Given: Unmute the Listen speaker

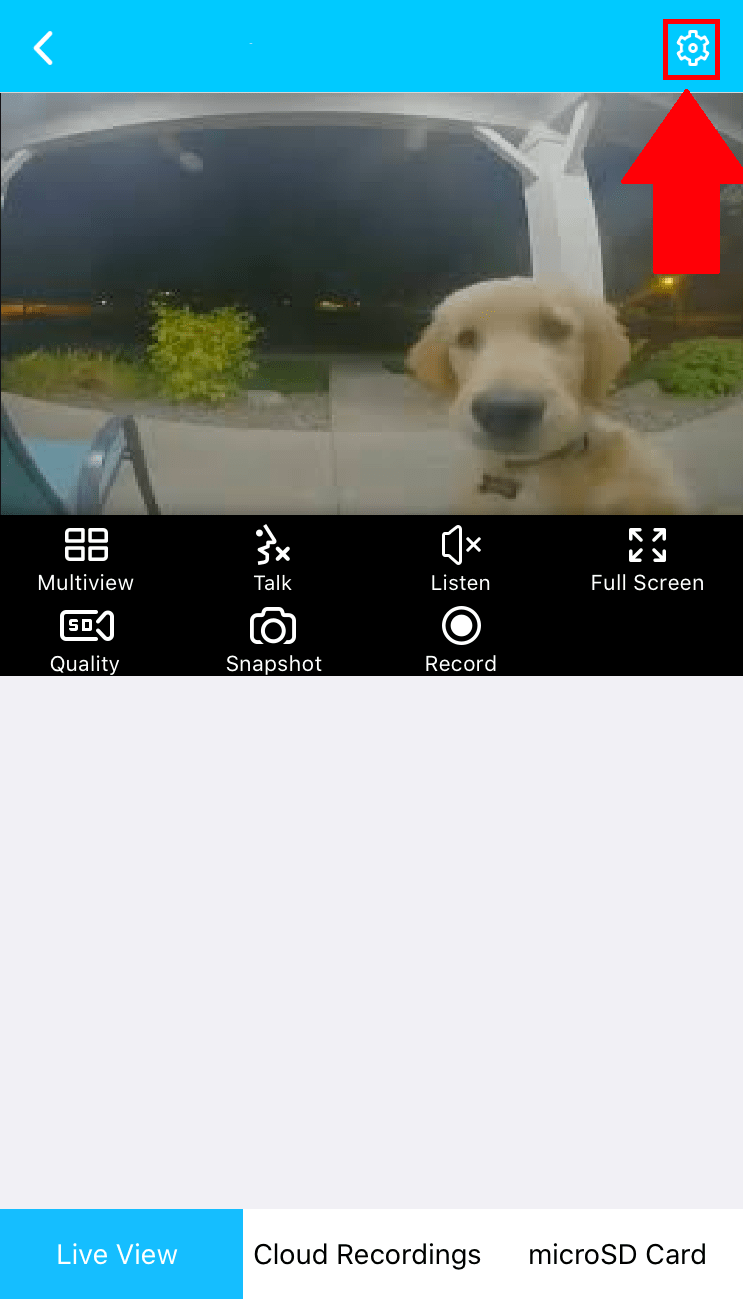Looking at the screenshot, I should pyautogui.click(x=460, y=558).
